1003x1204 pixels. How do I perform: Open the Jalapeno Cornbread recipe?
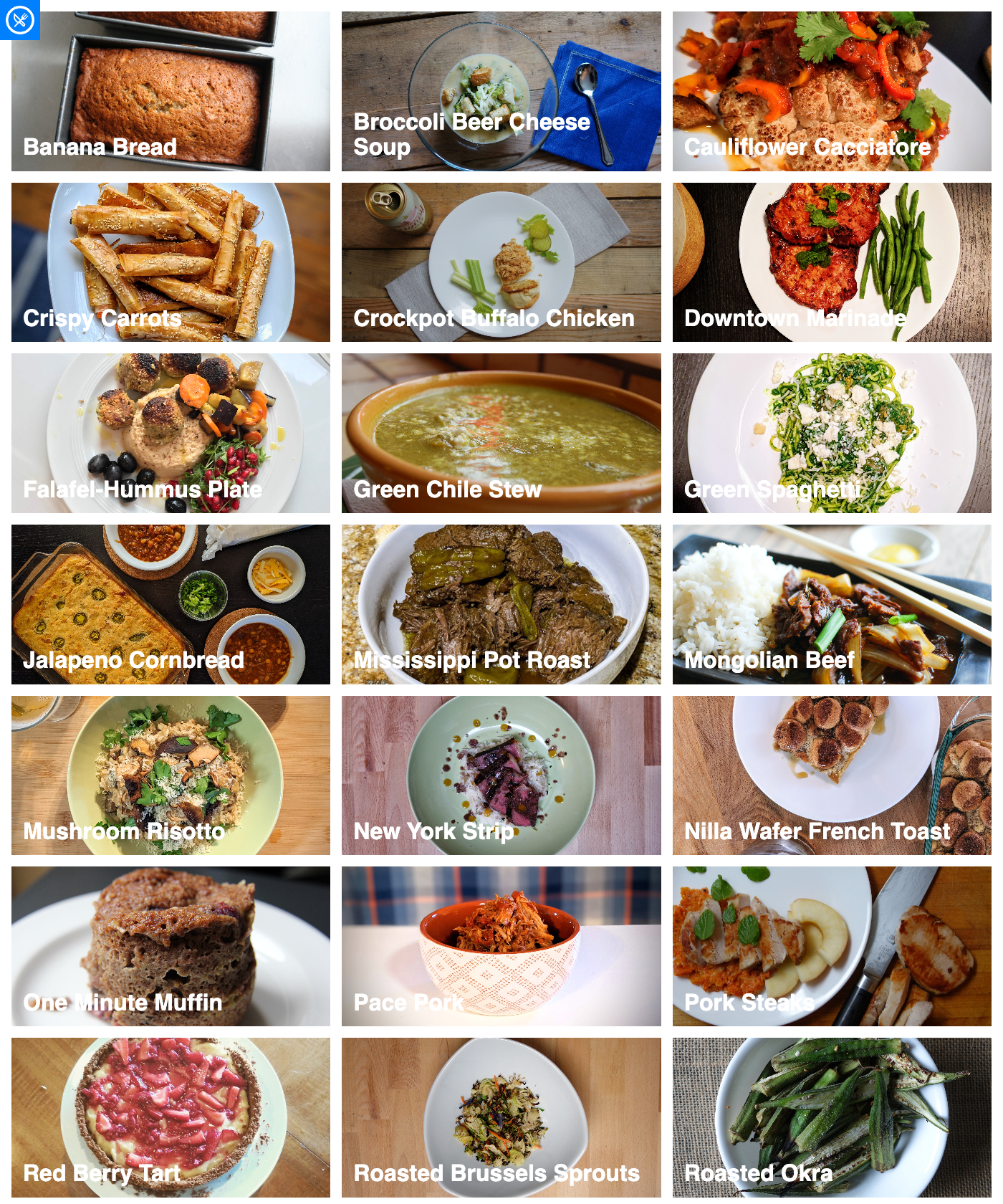point(170,606)
